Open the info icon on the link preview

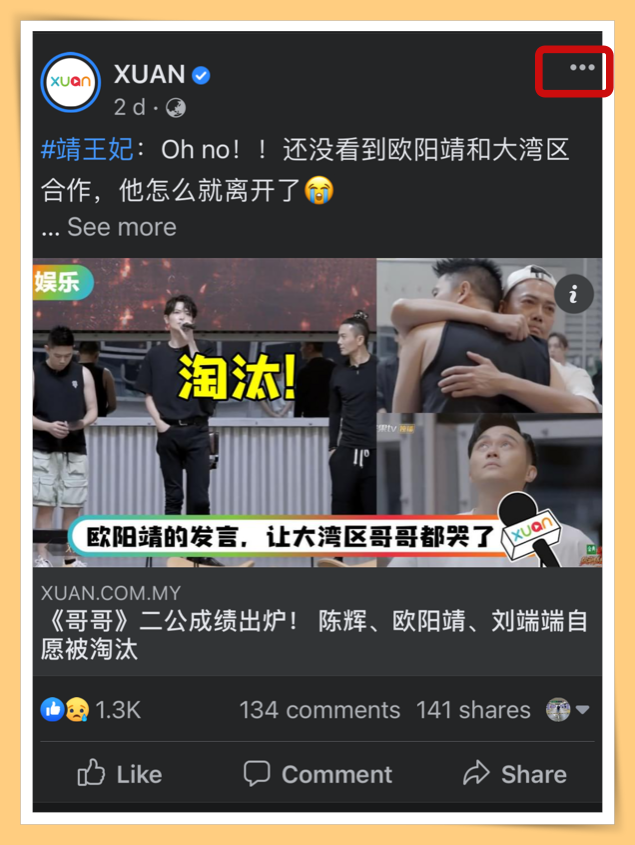(574, 294)
